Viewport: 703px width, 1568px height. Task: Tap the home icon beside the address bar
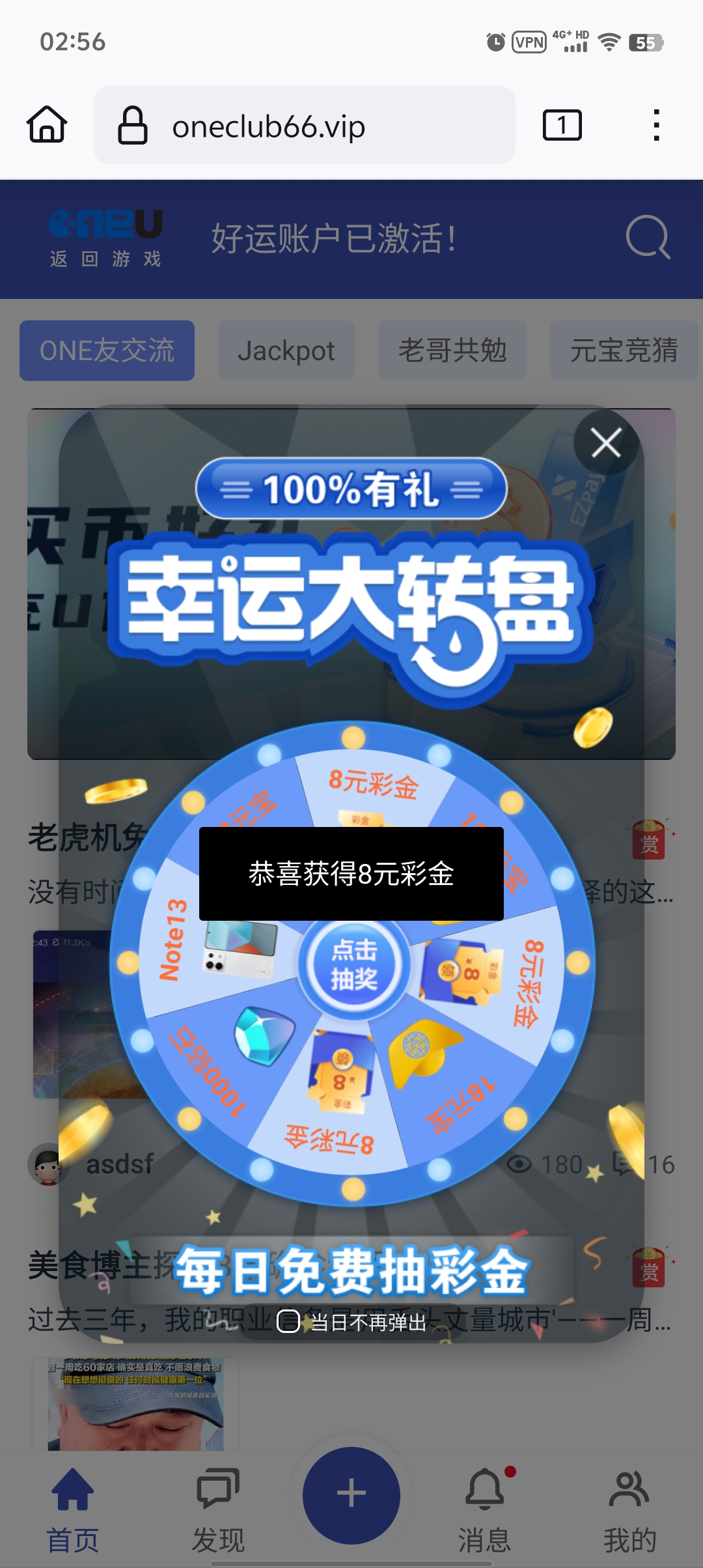tap(46, 124)
